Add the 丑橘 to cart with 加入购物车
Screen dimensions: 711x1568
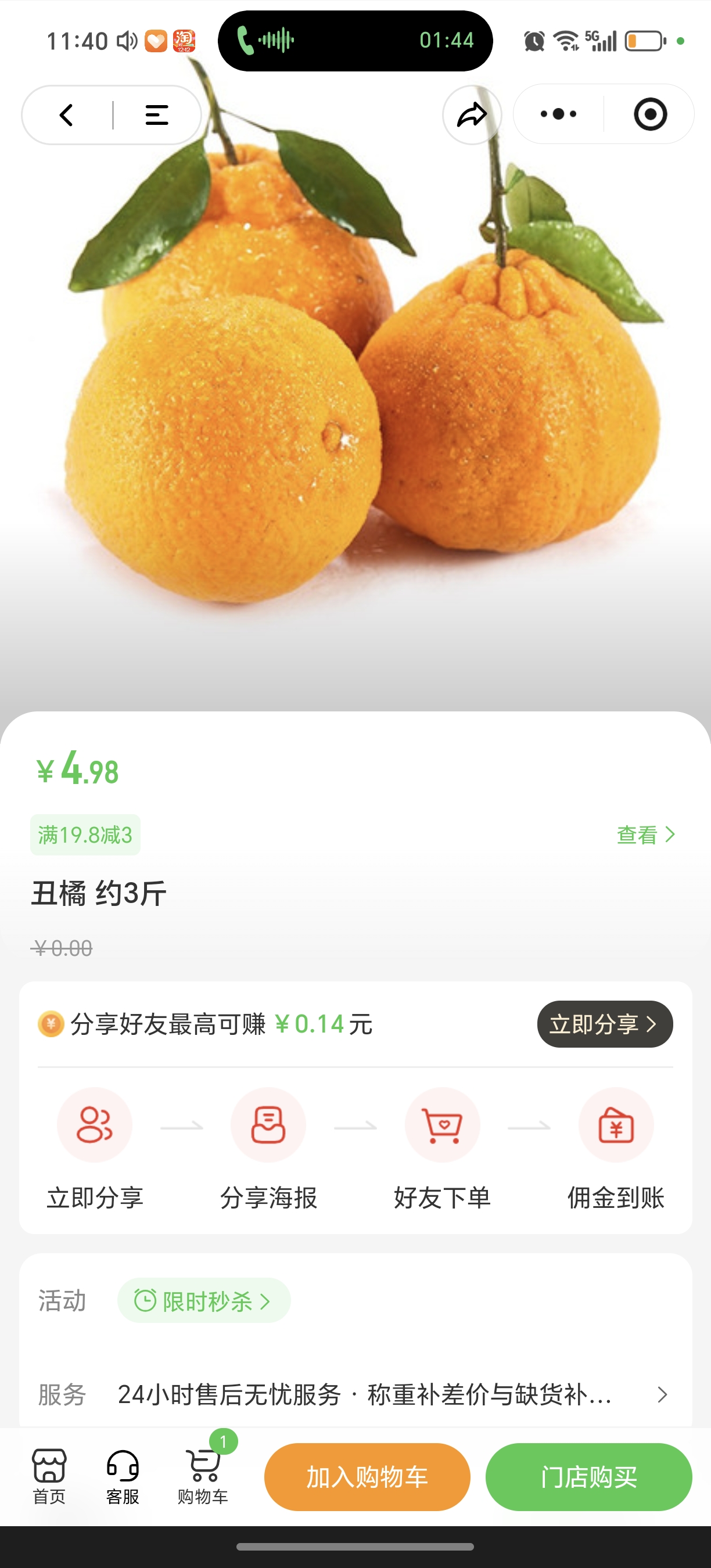pos(367,1477)
